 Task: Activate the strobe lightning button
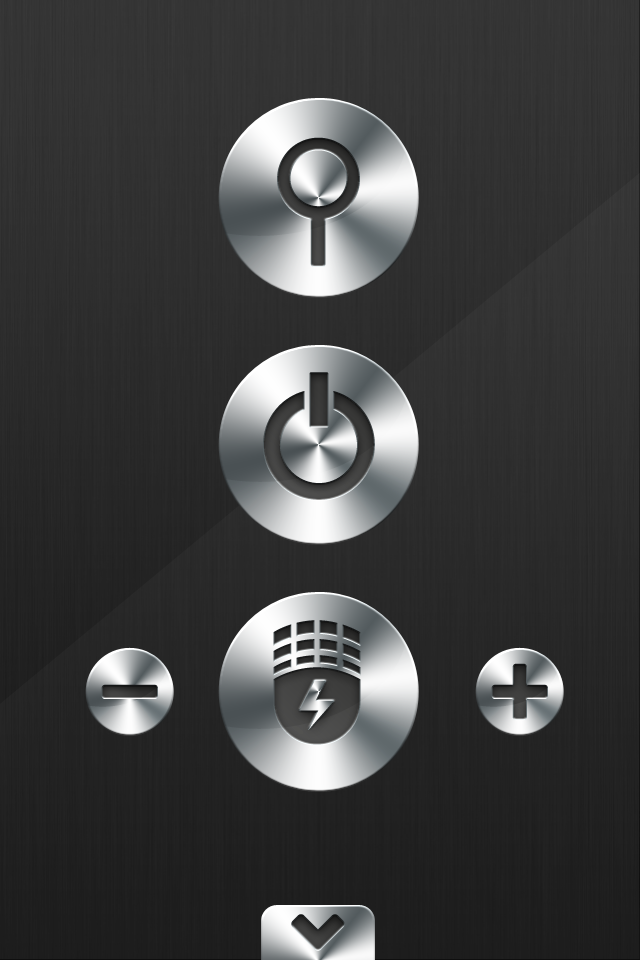pyautogui.click(x=318, y=691)
